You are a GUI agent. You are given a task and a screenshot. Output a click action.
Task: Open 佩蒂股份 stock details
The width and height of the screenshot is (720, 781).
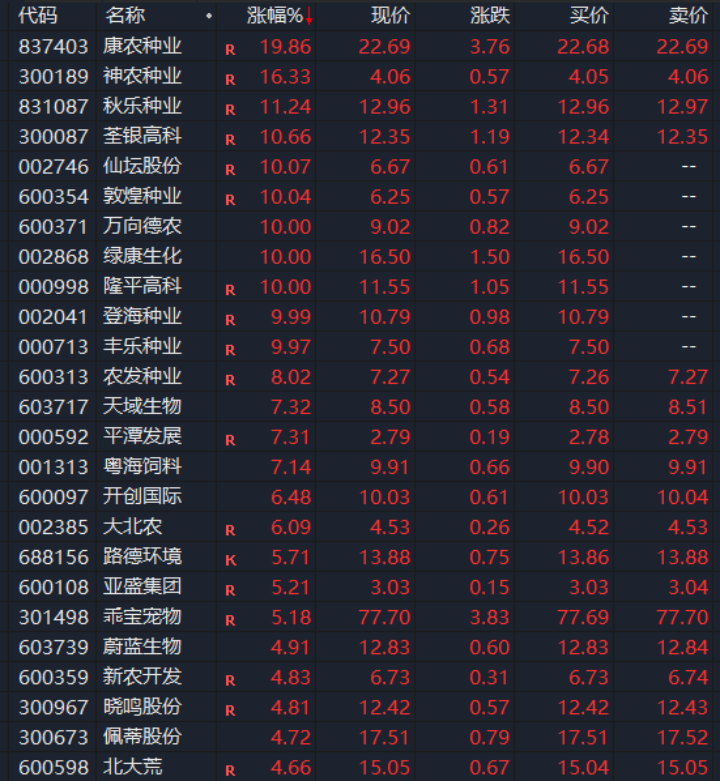click(142, 737)
